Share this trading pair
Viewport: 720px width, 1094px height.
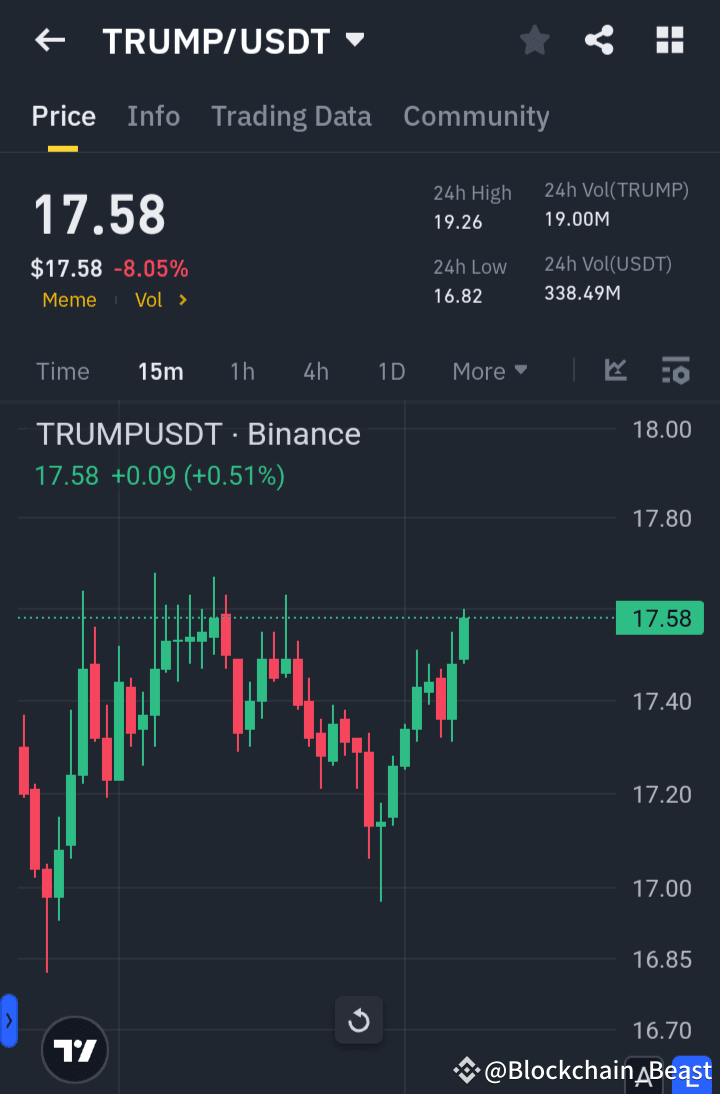coord(599,40)
